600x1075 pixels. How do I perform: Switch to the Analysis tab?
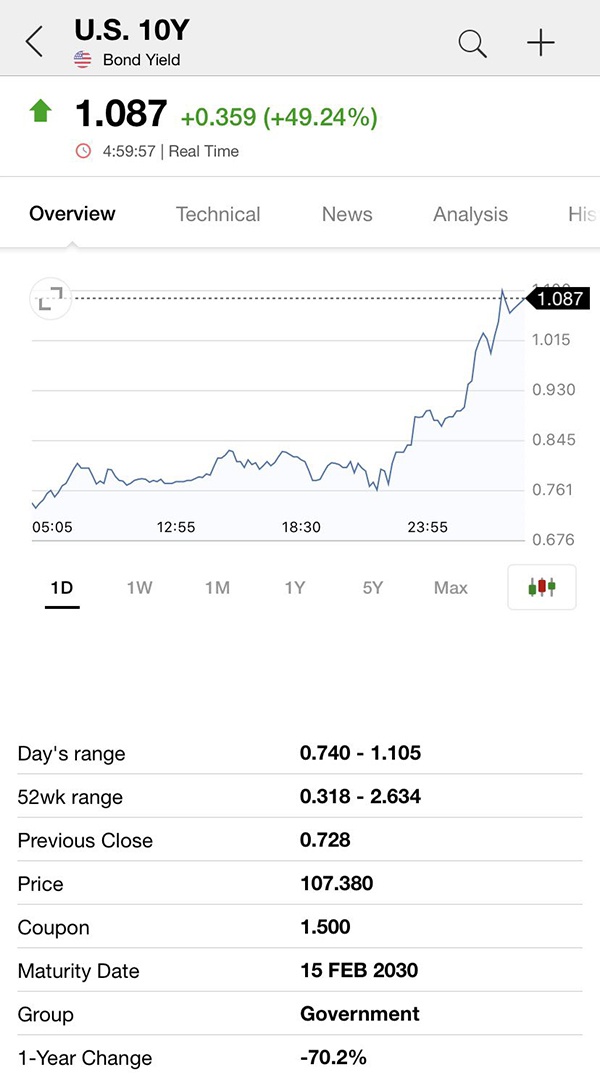coord(470,214)
